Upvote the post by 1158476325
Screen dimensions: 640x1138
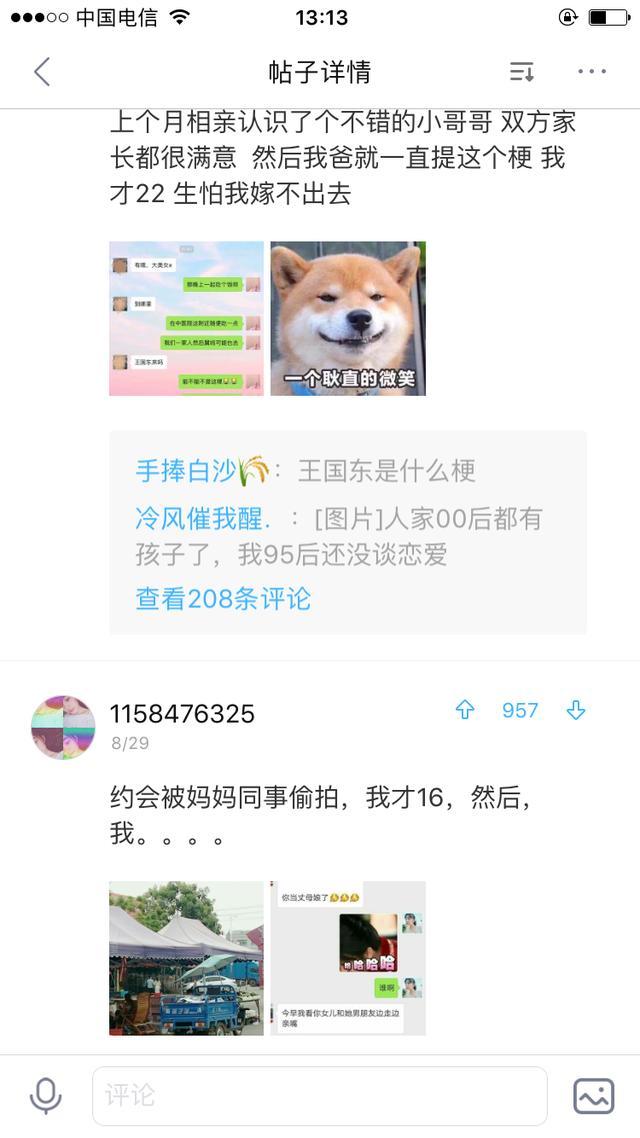point(465,710)
